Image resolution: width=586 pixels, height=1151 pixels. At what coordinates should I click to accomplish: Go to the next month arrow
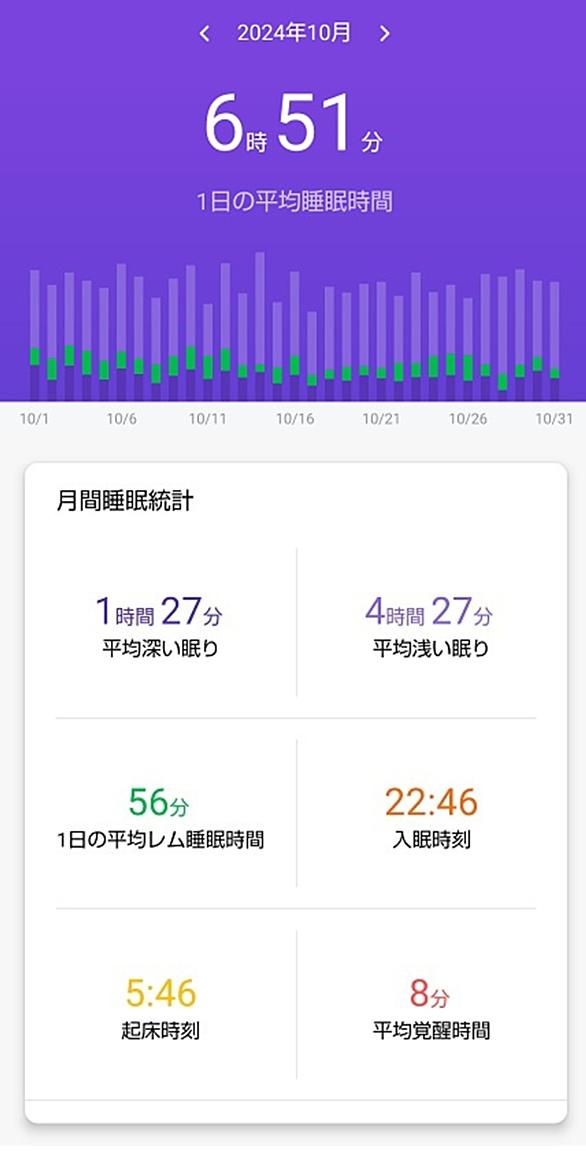(x=384, y=34)
